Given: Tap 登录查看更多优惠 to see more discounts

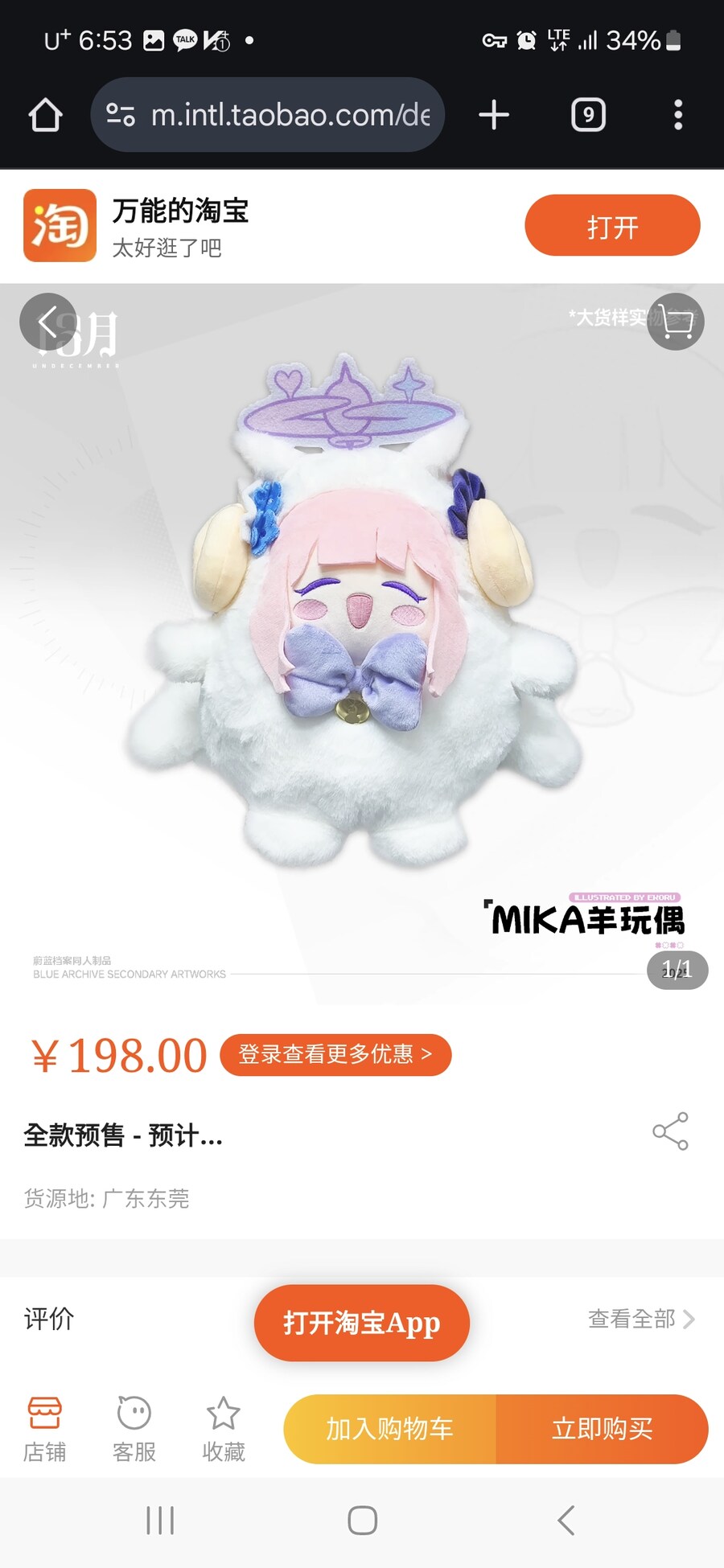Looking at the screenshot, I should pyautogui.click(x=335, y=1054).
